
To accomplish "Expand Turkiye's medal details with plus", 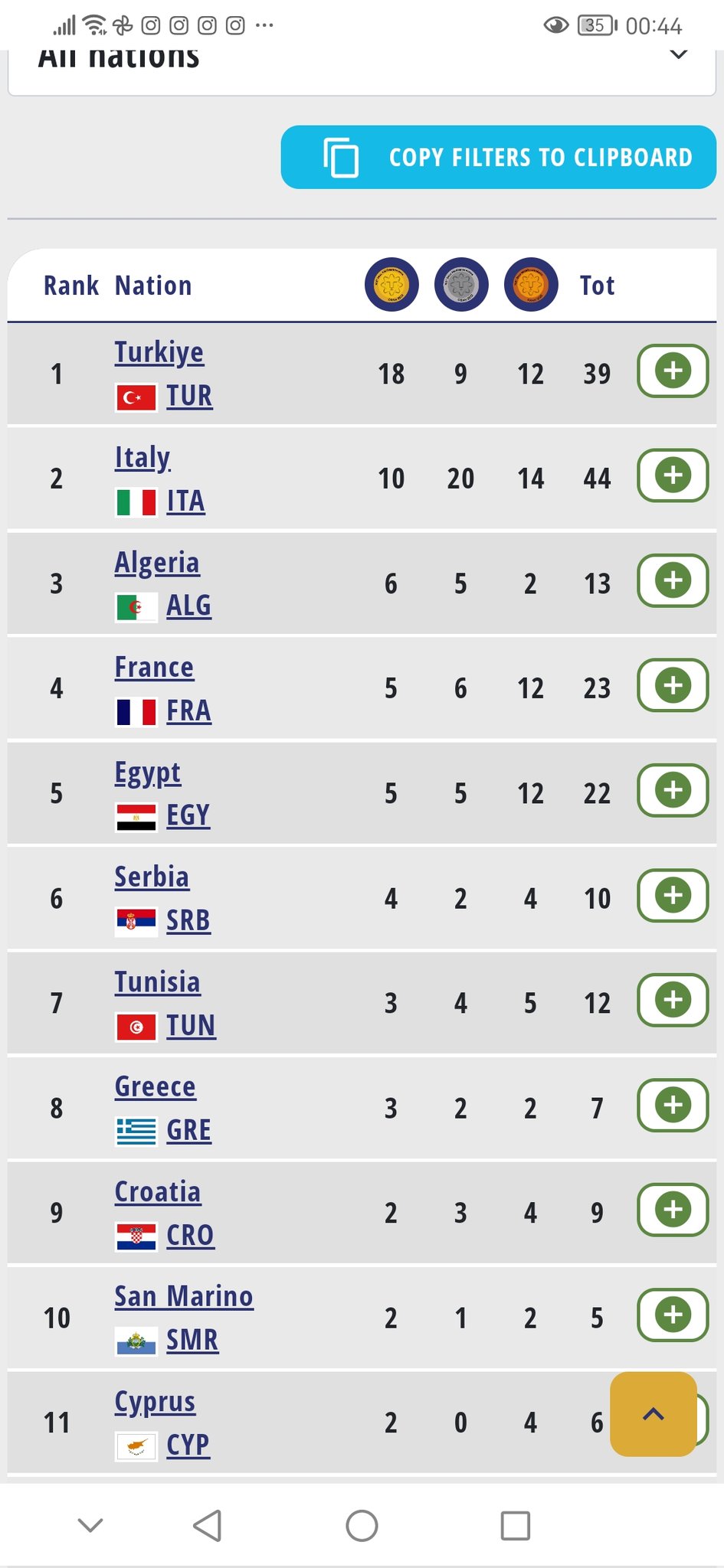I will tap(673, 371).
